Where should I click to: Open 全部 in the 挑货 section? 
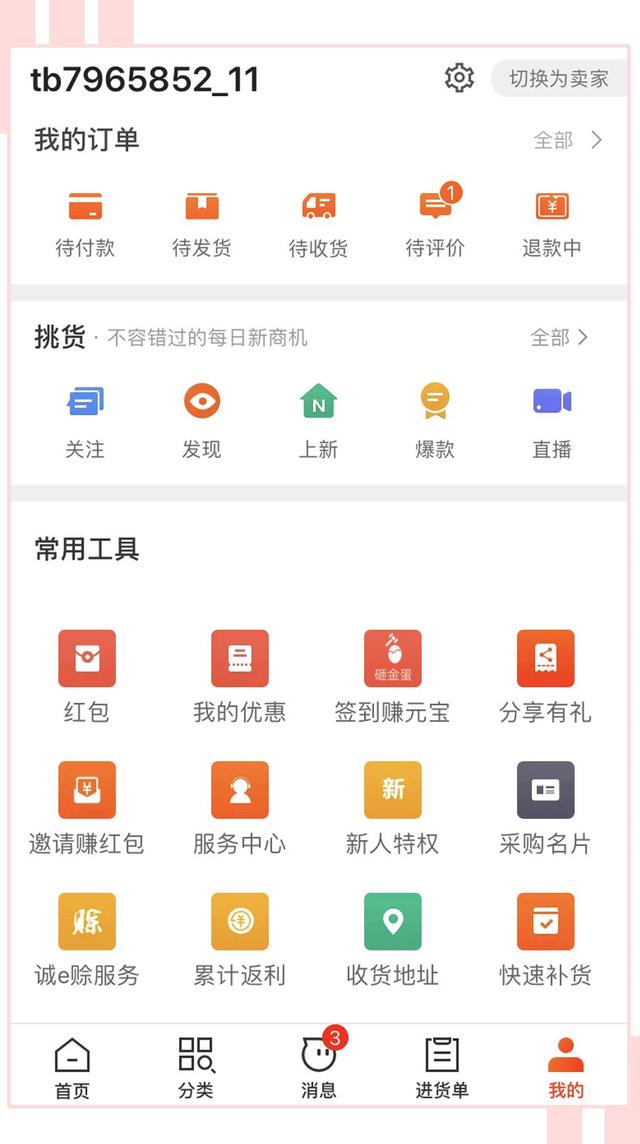559,337
